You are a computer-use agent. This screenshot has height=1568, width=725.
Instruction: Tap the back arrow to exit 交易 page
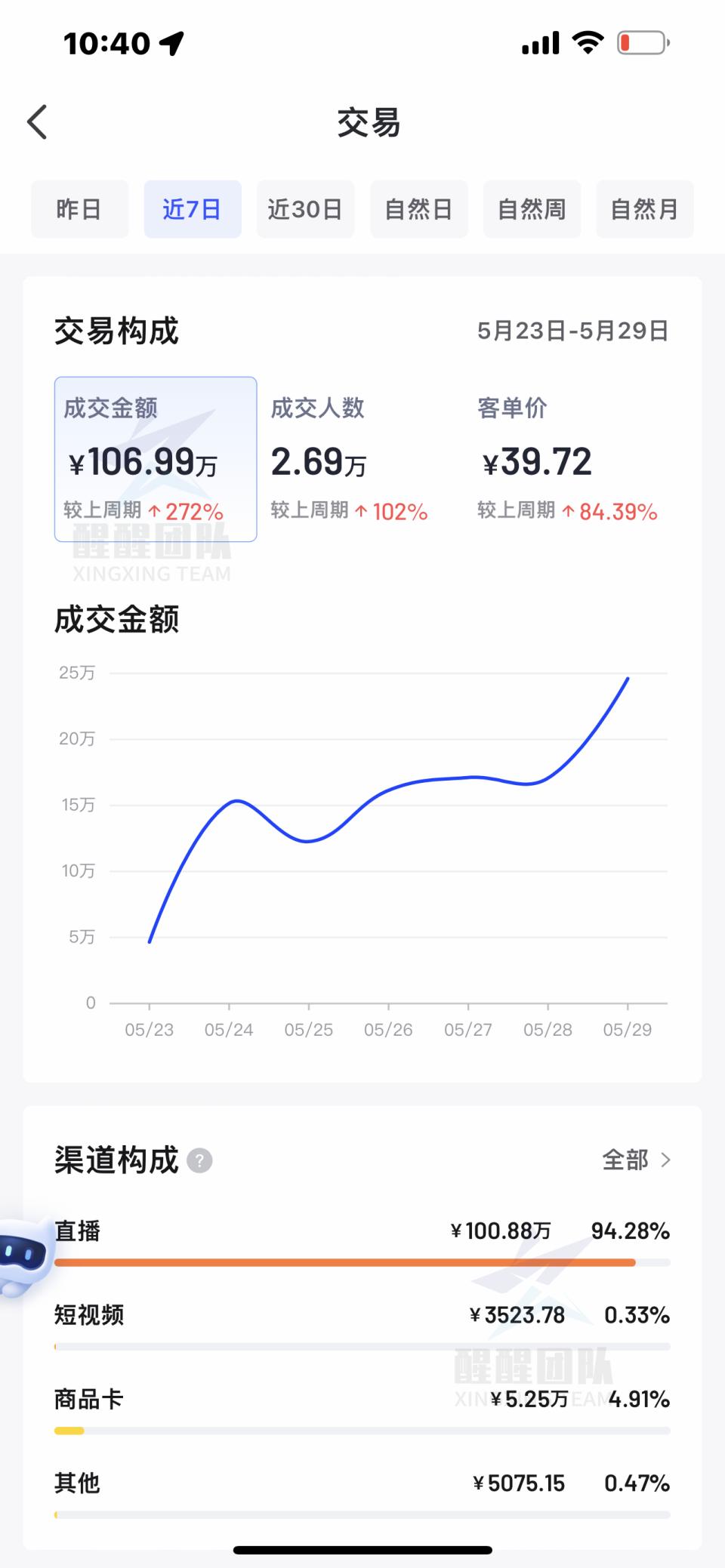[38, 122]
